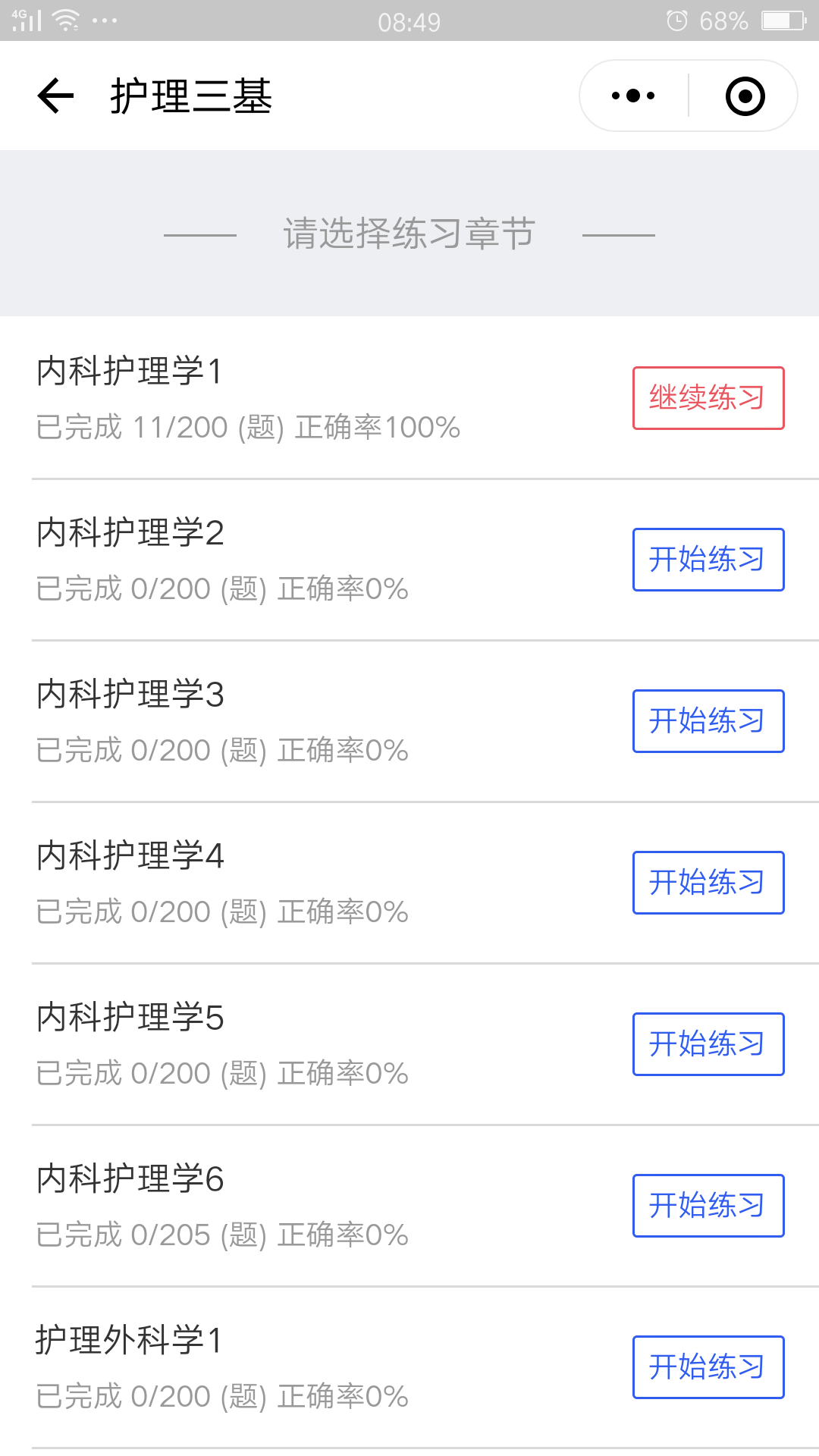Start practicing 内科护理学5
Screen dimensions: 819x1456
(x=708, y=1044)
